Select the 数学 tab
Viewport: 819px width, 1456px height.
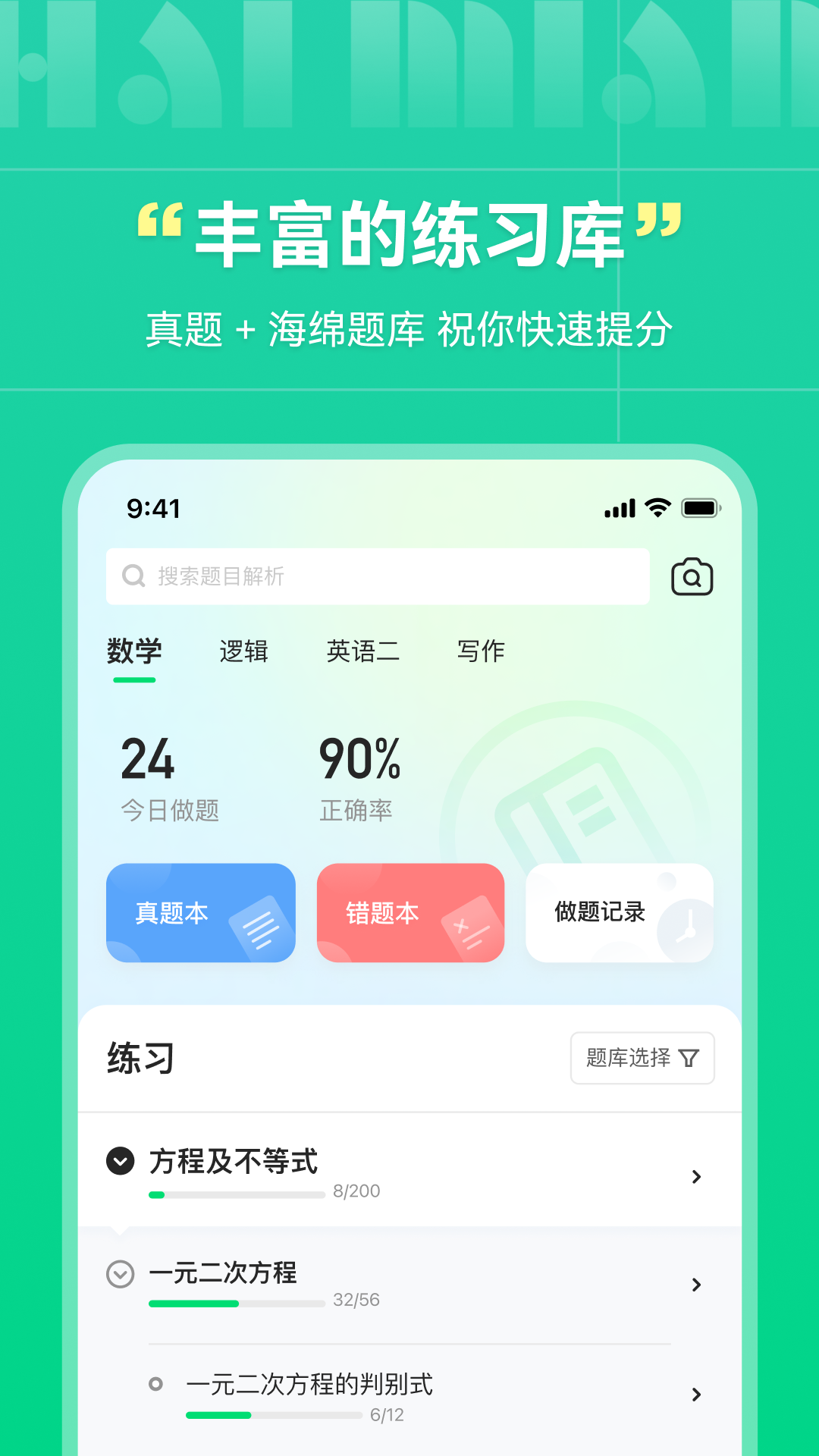pos(135,651)
